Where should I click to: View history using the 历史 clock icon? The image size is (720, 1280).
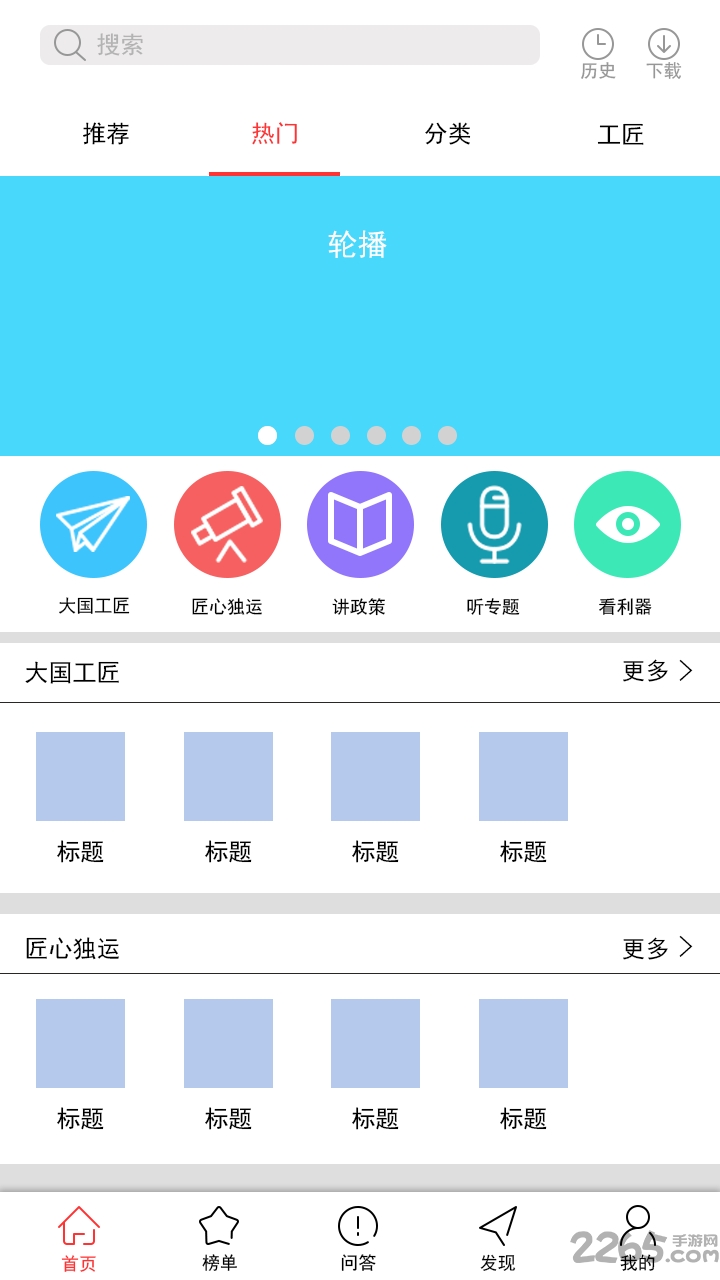(597, 44)
